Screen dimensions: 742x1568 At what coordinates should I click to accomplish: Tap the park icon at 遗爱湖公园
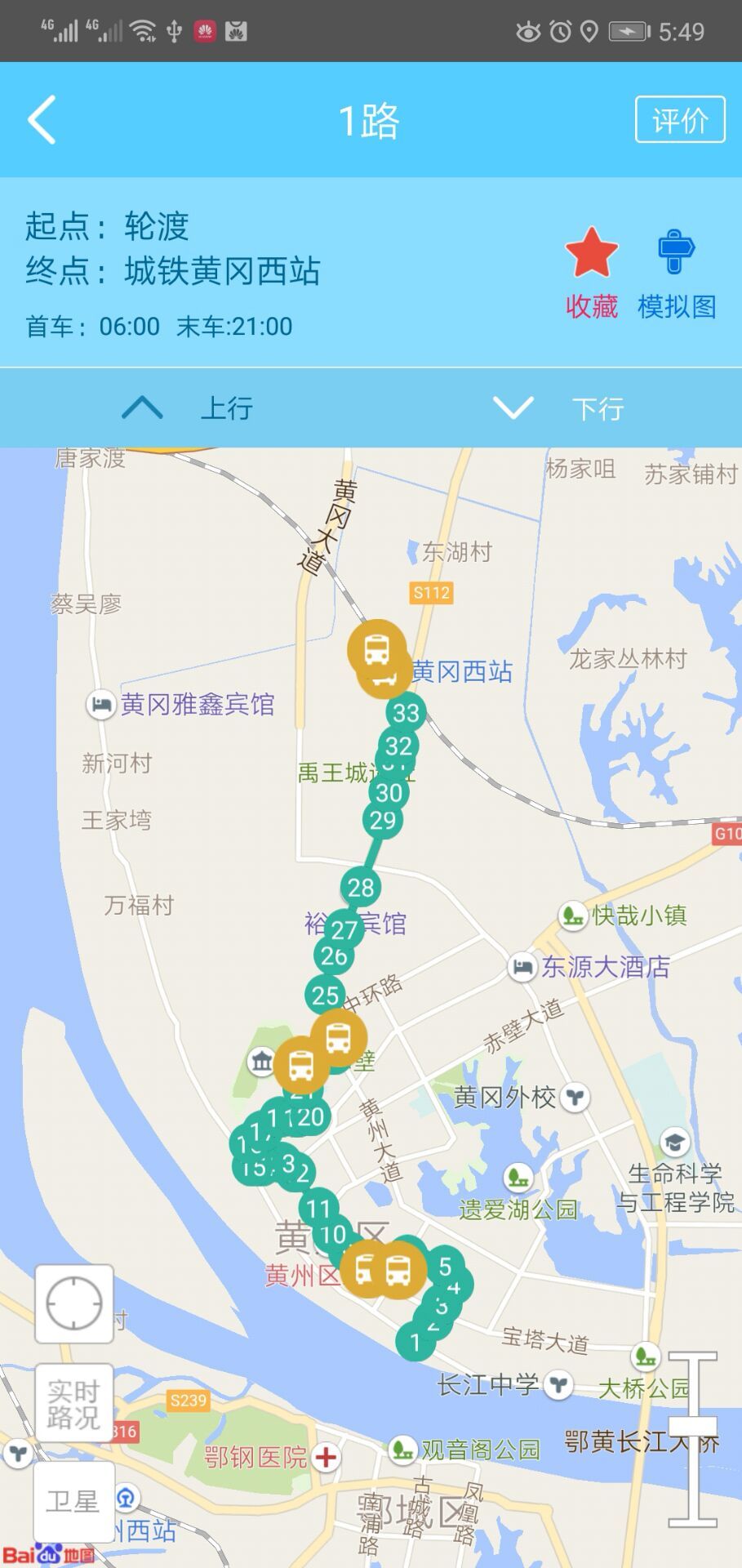pos(516,1179)
